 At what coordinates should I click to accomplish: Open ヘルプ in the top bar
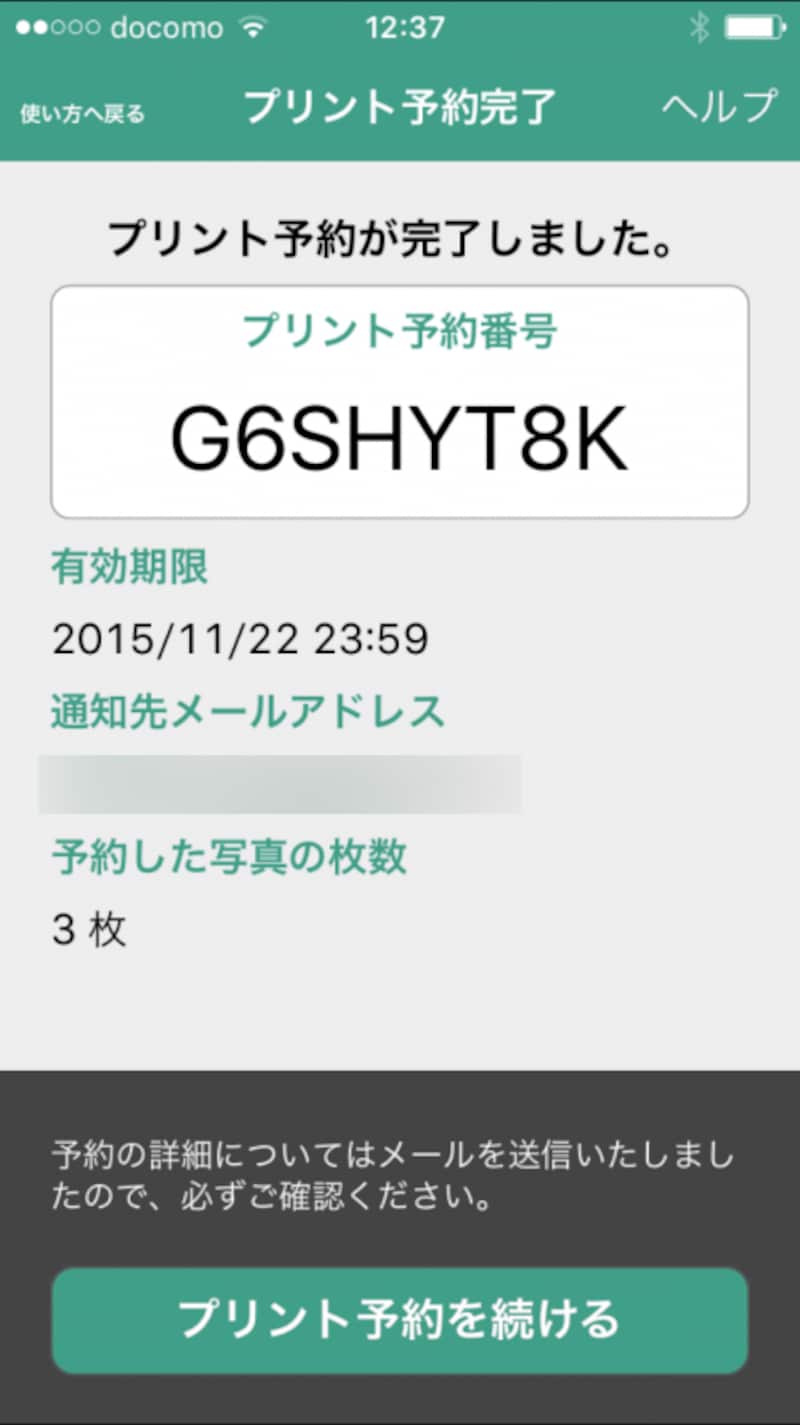click(718, 107)
